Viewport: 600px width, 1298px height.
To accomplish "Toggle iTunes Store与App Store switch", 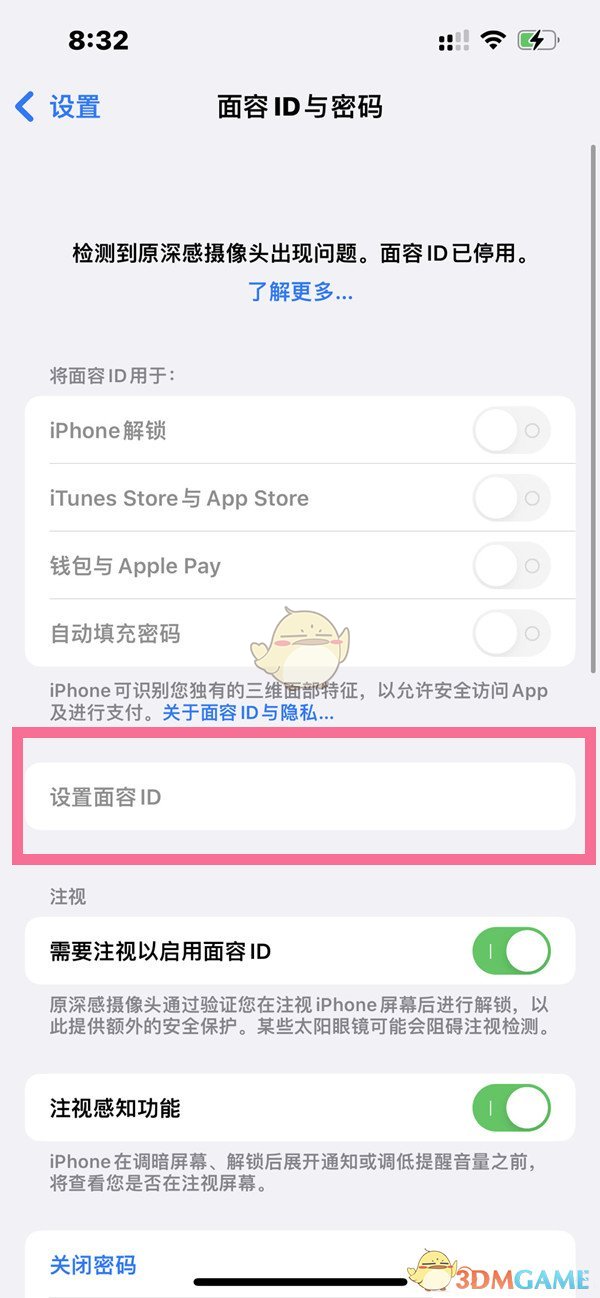I will click(x=511, y=498).
